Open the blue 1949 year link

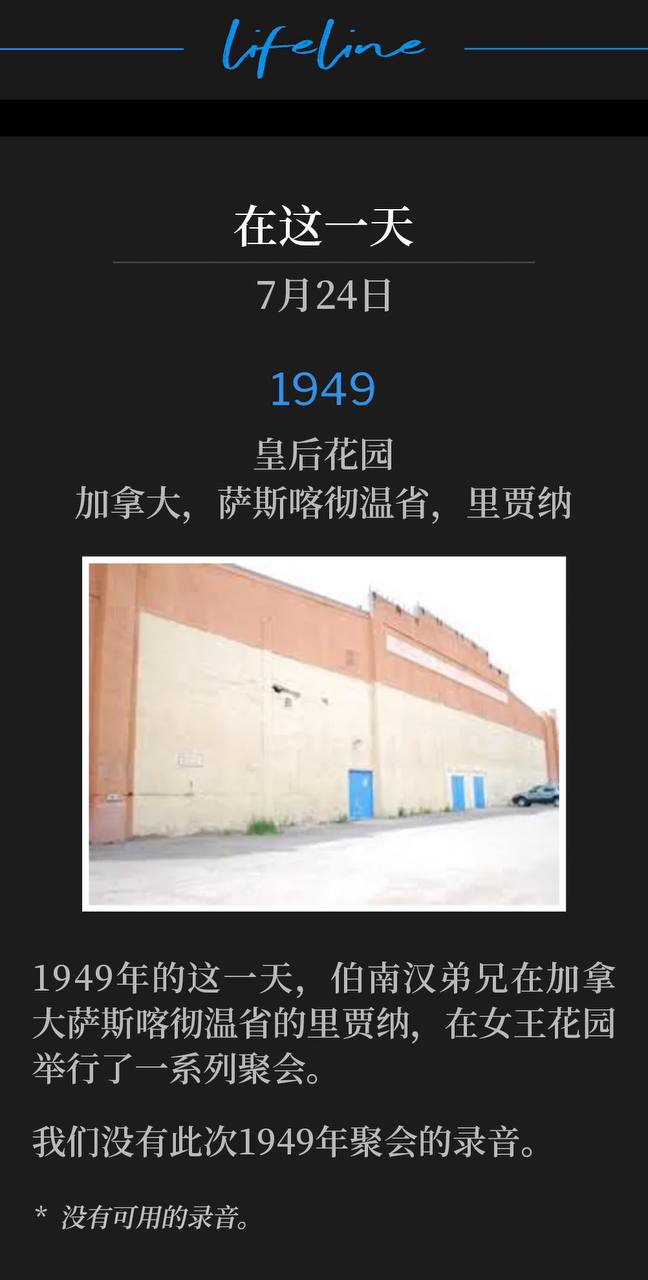coord(323,389)
